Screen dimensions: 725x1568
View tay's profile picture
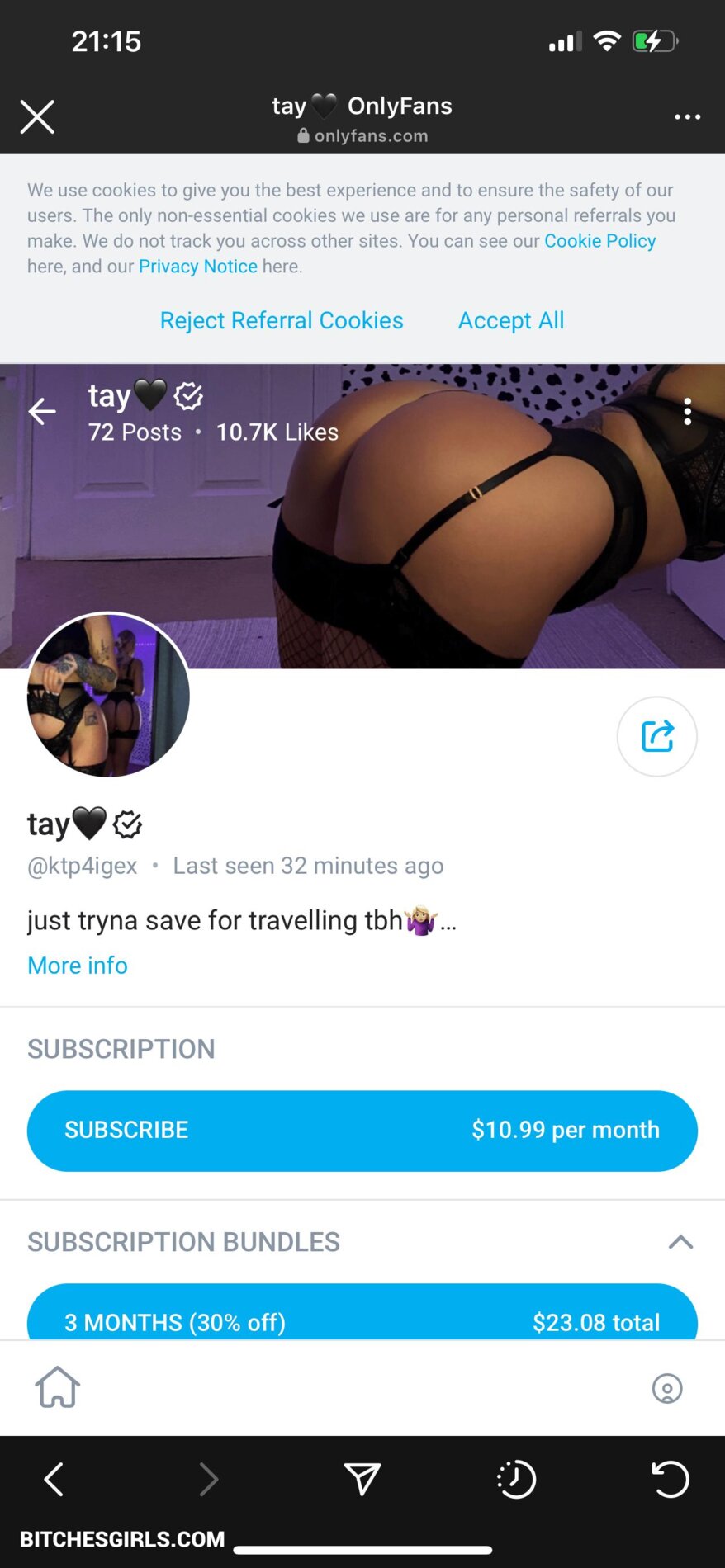click(108, 695)
